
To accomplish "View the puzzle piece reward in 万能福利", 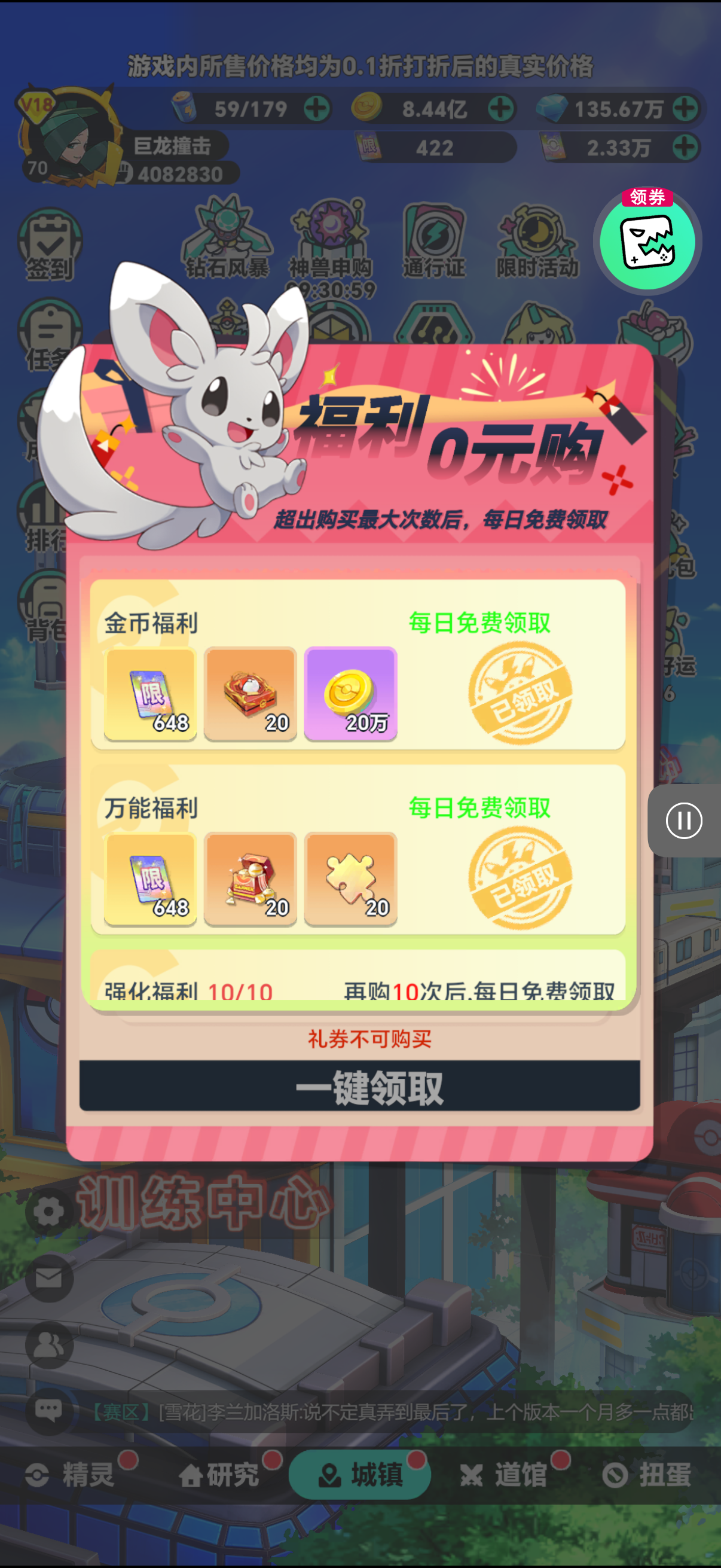I will [350, 879].
